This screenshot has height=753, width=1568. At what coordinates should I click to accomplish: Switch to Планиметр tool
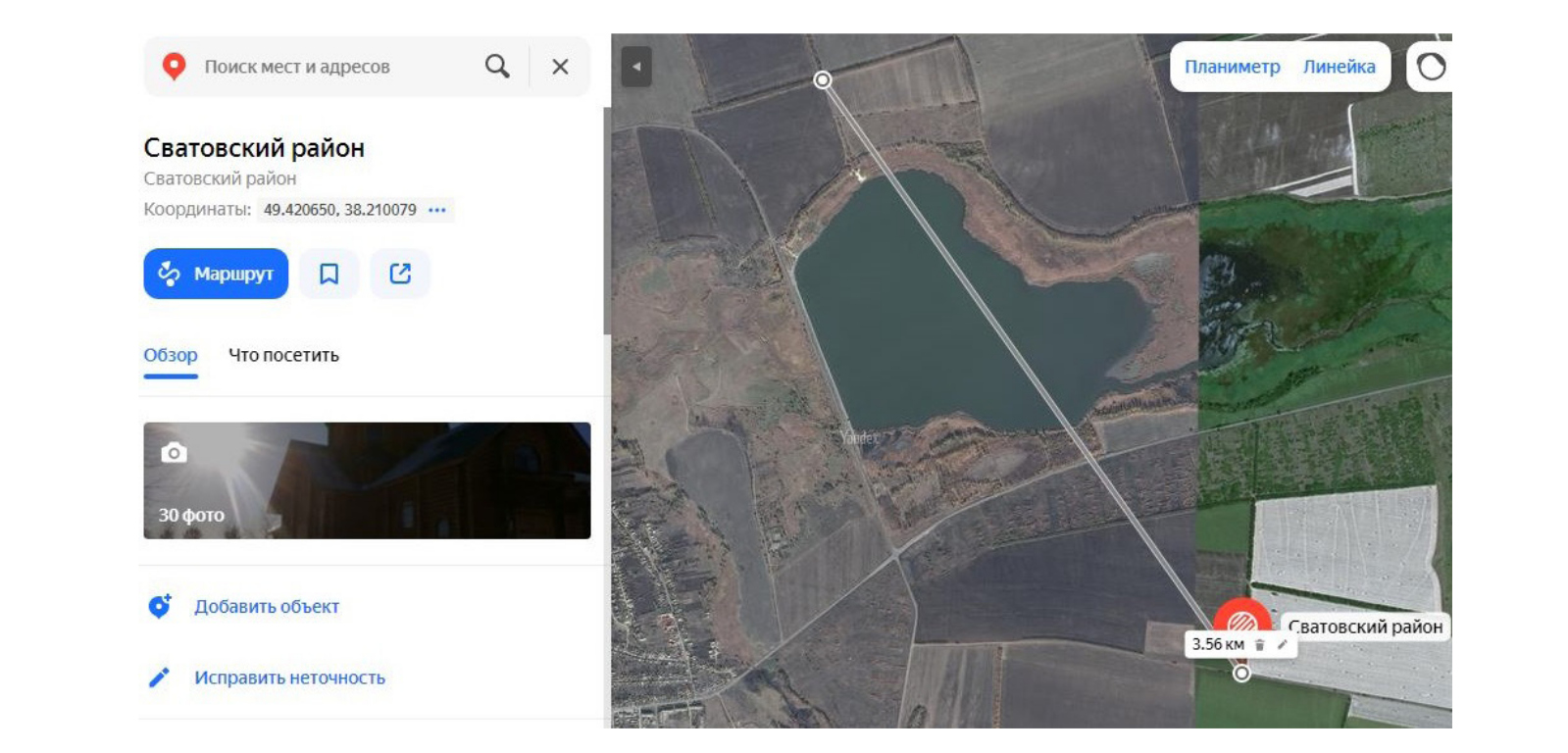[1232, 67]
